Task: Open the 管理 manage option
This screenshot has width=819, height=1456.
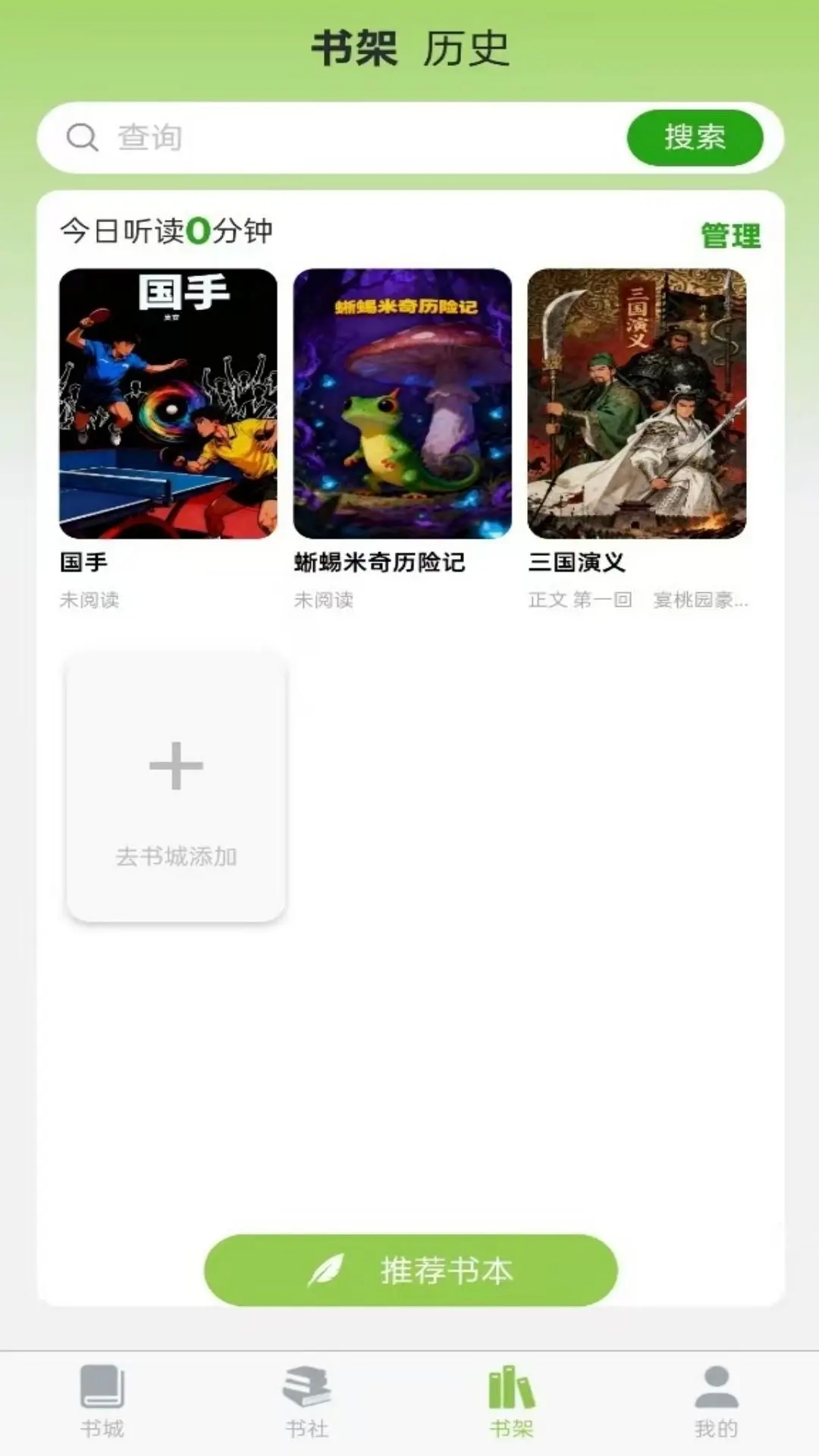Action: pyautogui.click(x=730, y=234)
